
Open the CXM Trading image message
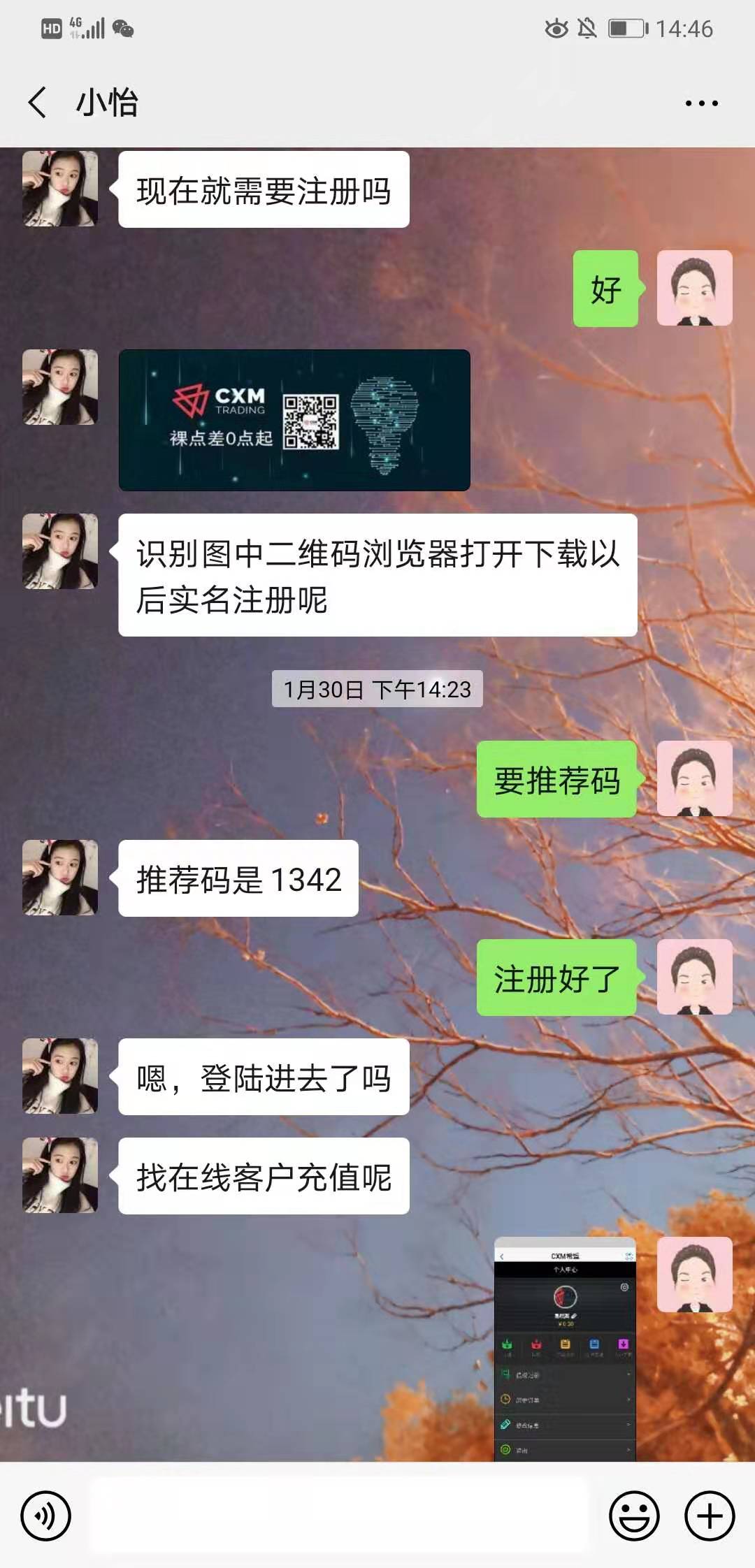pos(294,420)
